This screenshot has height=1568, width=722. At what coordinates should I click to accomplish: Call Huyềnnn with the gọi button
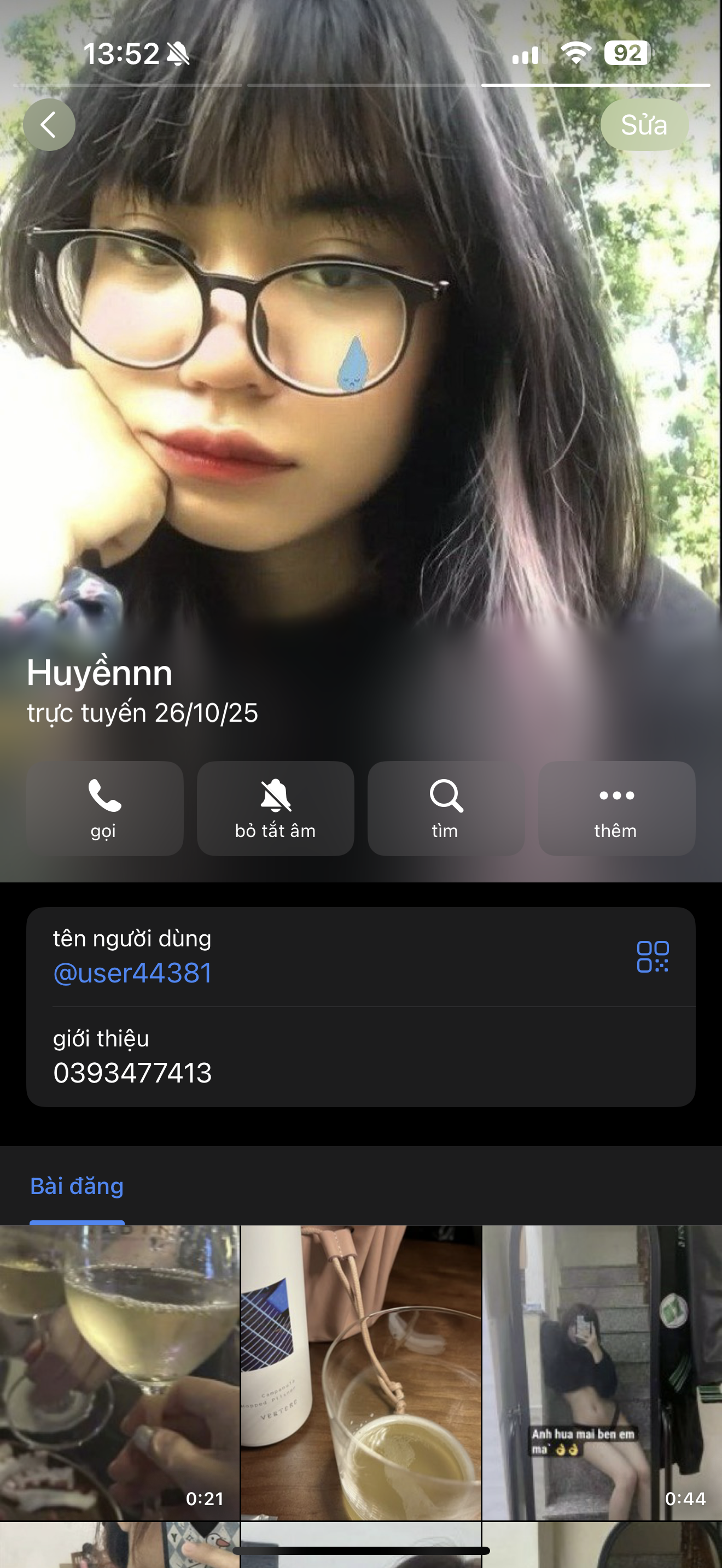104,808
